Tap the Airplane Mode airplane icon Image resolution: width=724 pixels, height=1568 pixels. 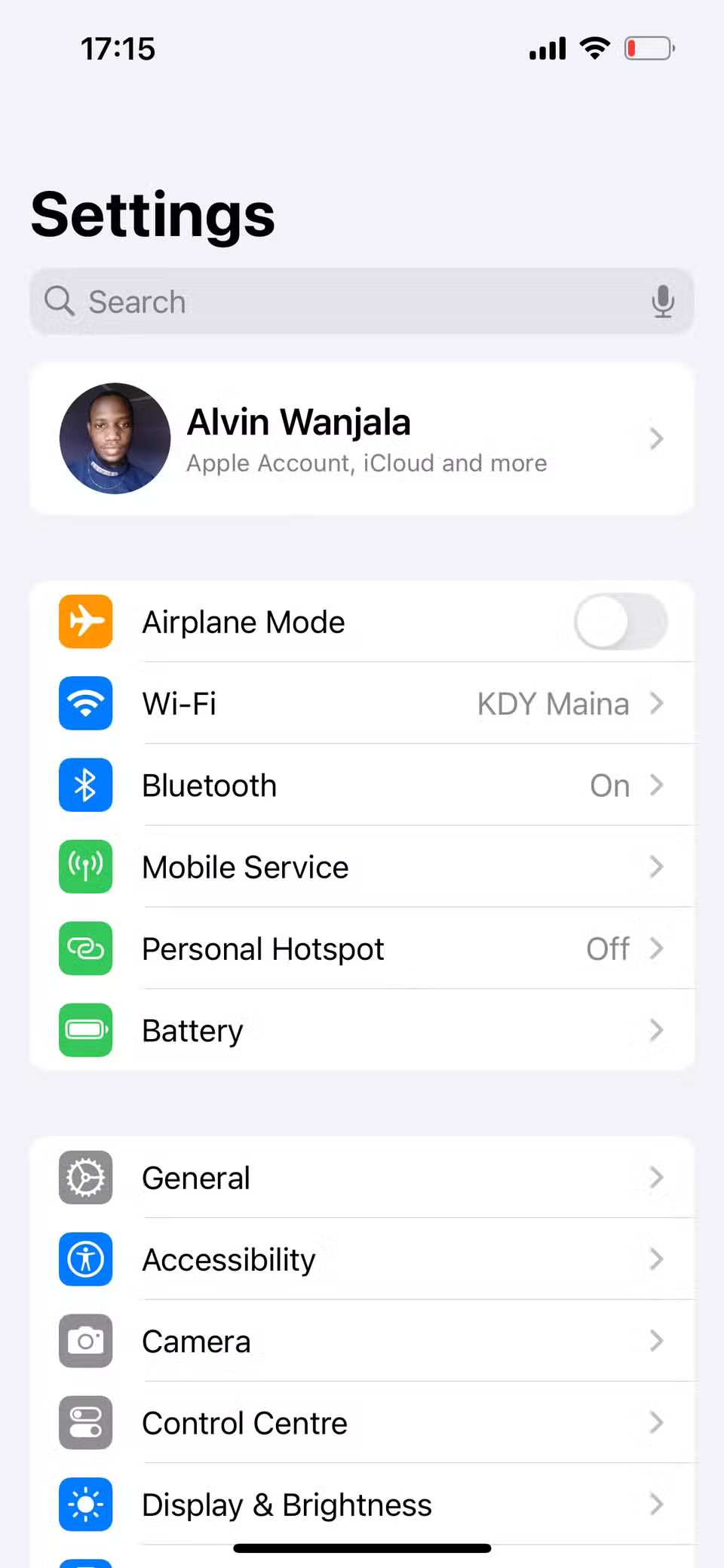[85, 622]
